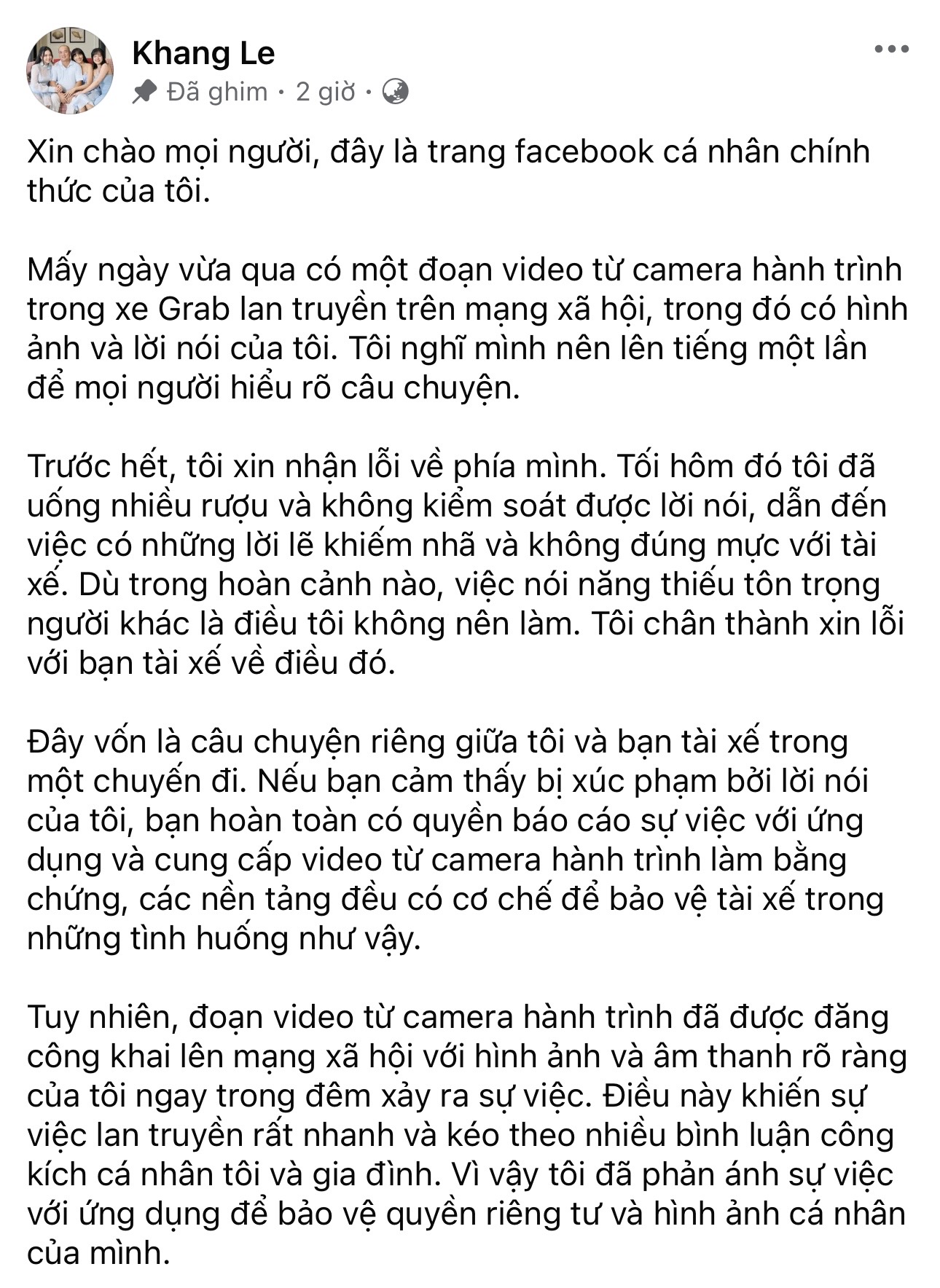This screenshot has height=1288, width=940.
Task: Open the Khang Le profile name link
Action: pyautogui.click(x=203, y=53)
